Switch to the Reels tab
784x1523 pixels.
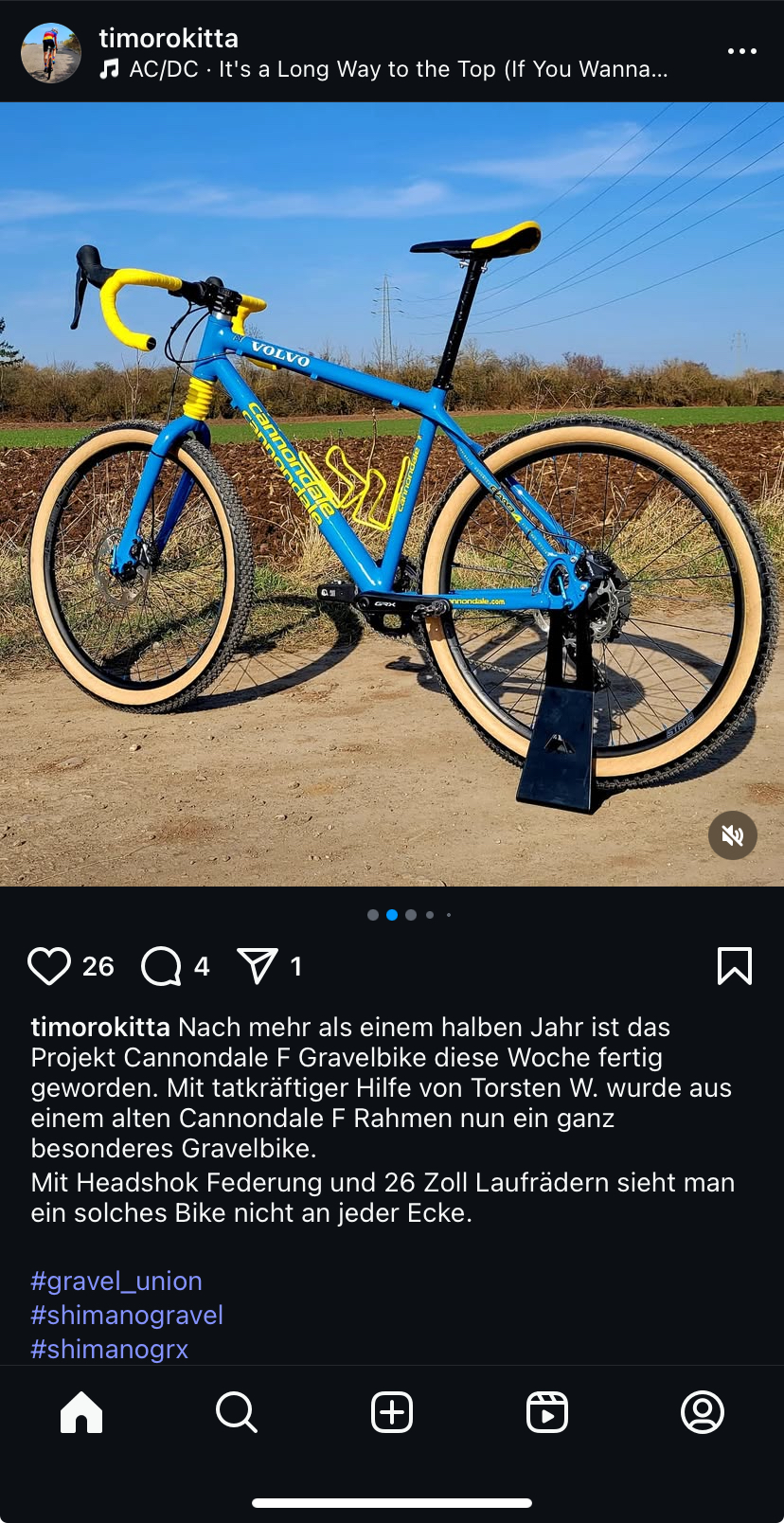(x=547, y=1412)
